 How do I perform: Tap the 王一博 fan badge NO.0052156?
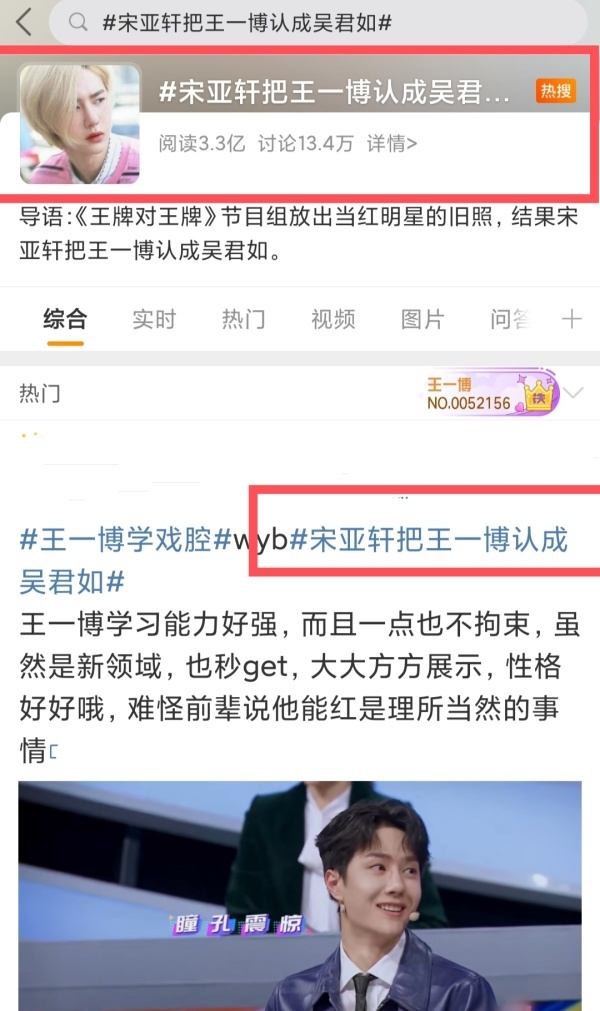pyautogui.click(x=488, y=393)
